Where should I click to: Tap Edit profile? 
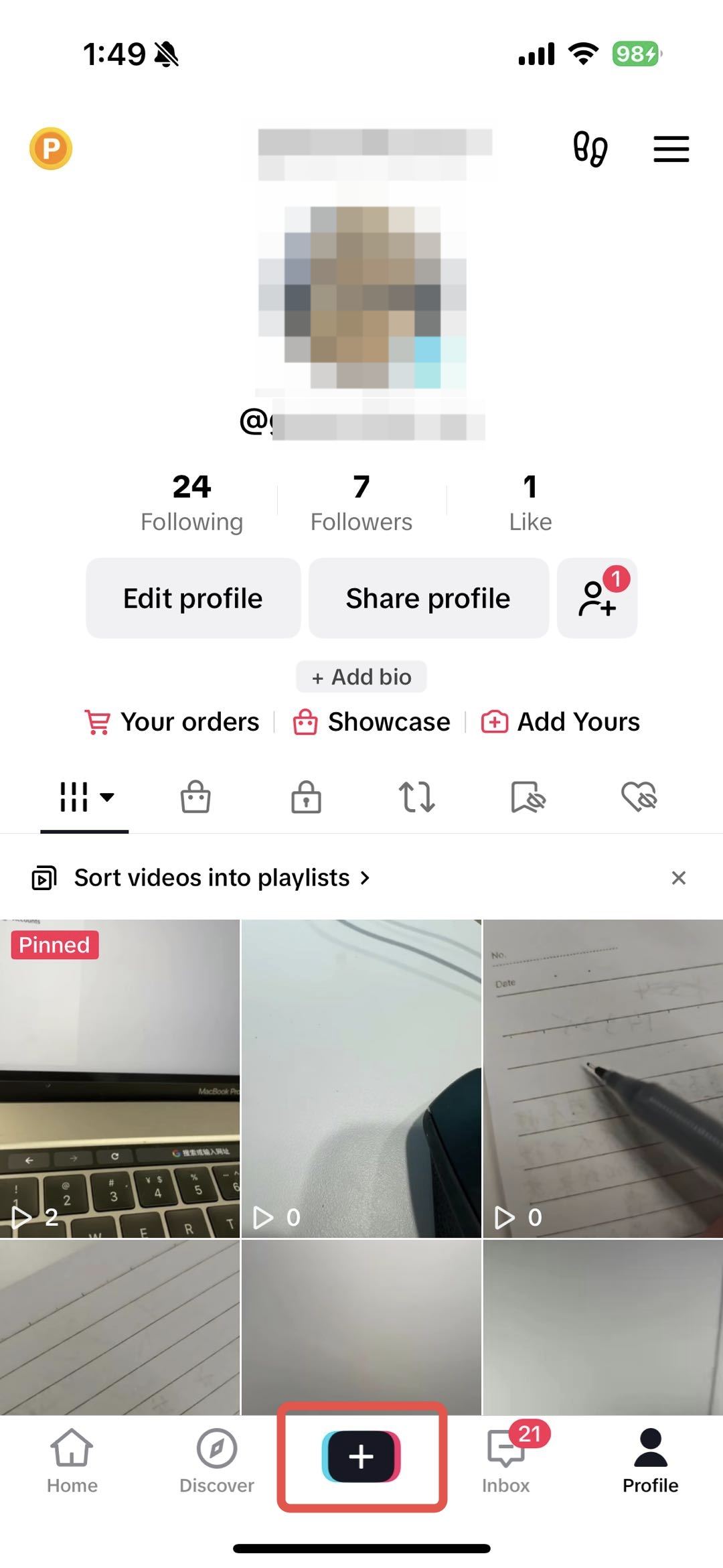pos(193,598)
